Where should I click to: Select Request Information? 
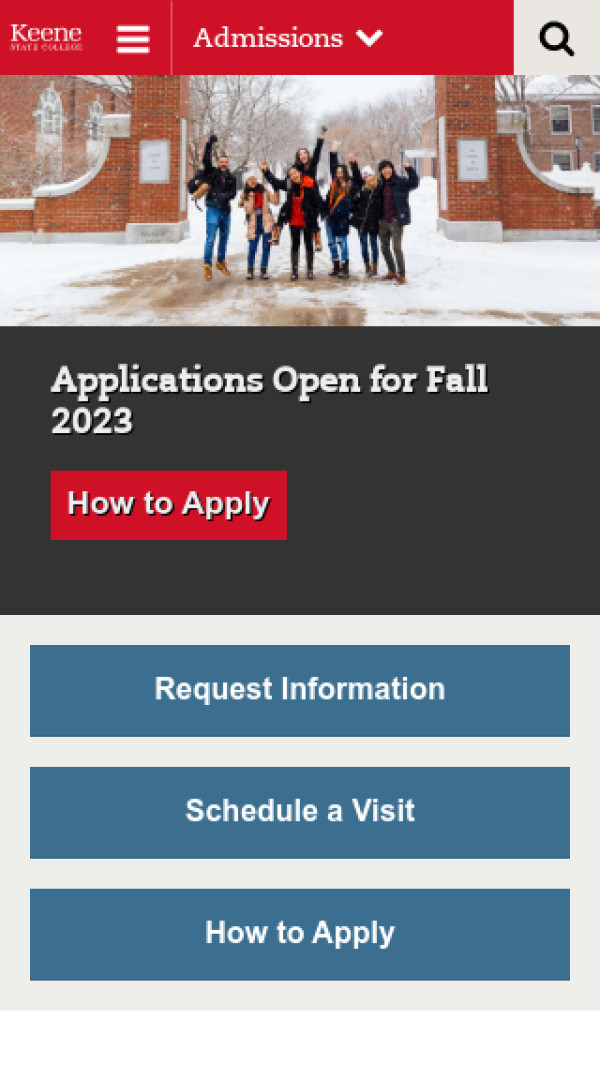[x=300, y=690]
